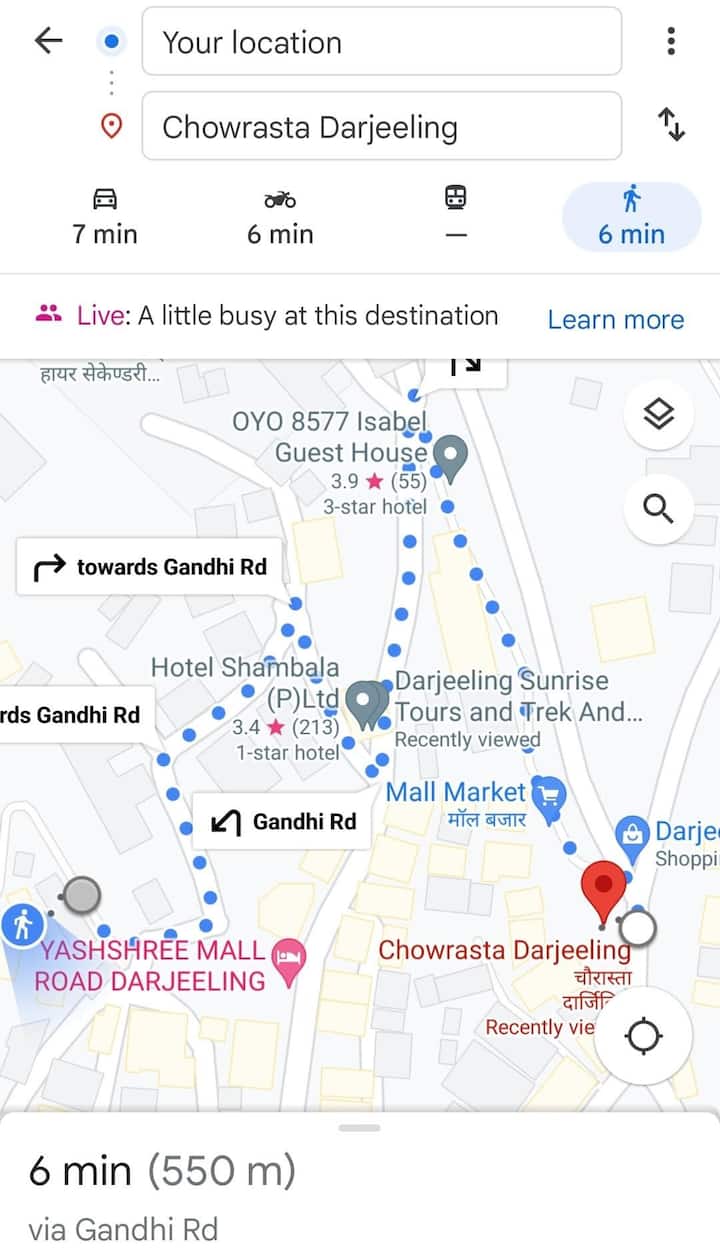Select the walking mode tab
720x1249 pixels.
click(x=631, y=216)
